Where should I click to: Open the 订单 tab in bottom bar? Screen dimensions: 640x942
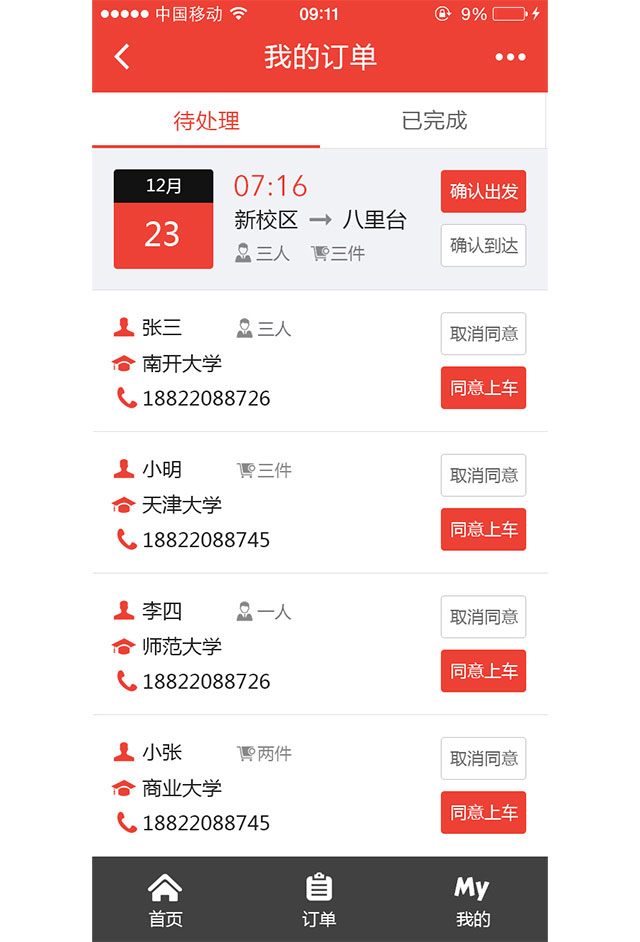[x=319, y=899]
